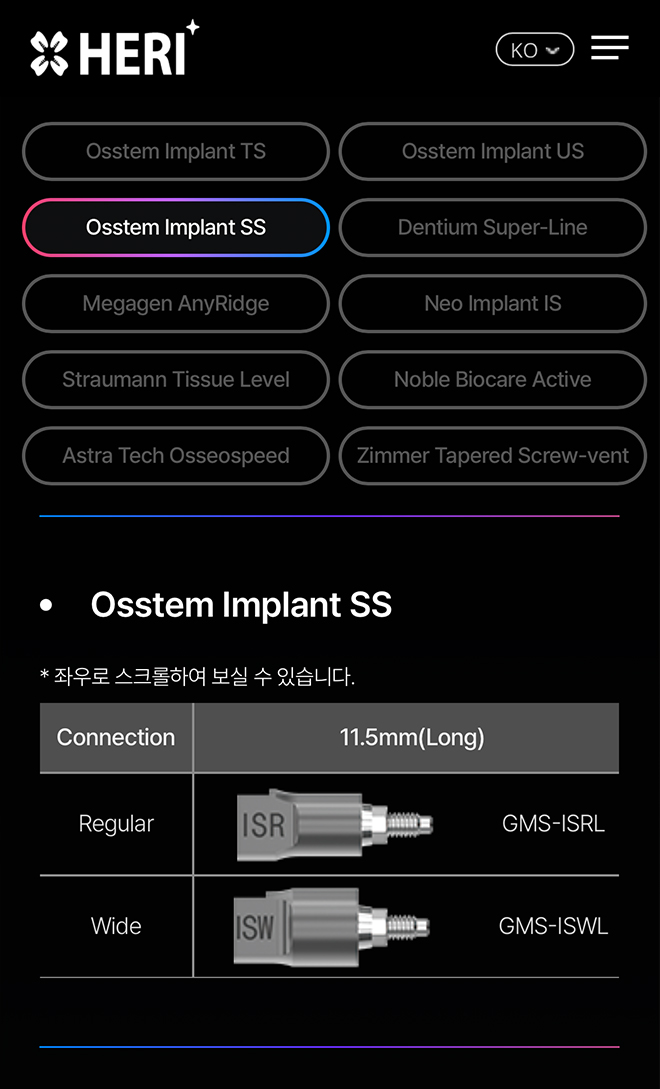Open the hamburger menu
Screen dimensions: 660x1089
(609, 48)
